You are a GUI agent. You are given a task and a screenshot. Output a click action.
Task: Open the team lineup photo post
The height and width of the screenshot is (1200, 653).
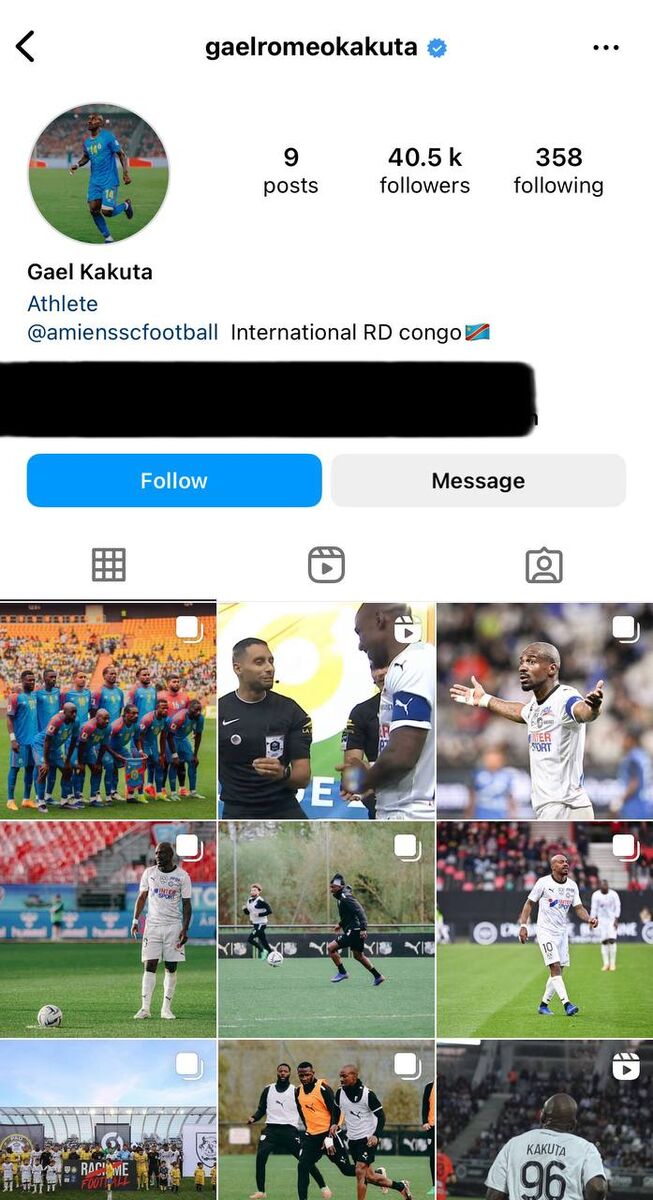tap(108, 711)
